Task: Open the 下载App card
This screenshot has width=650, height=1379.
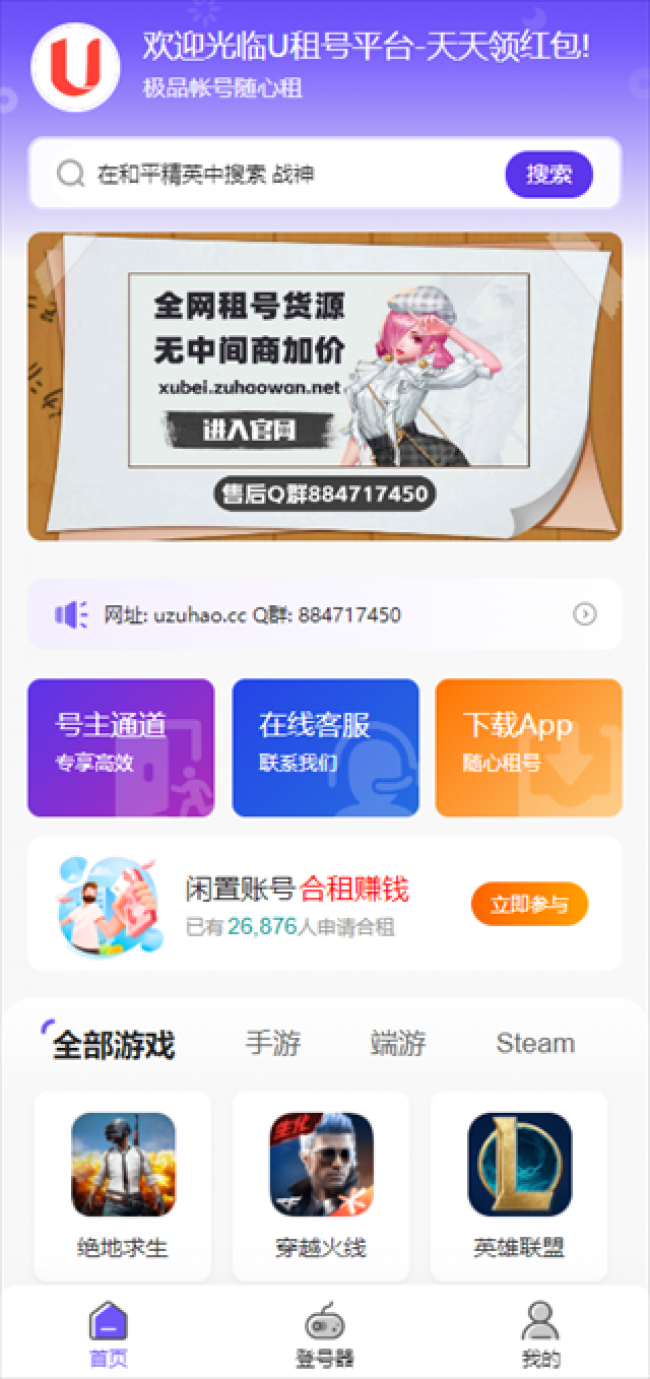Action: point(528,747)
